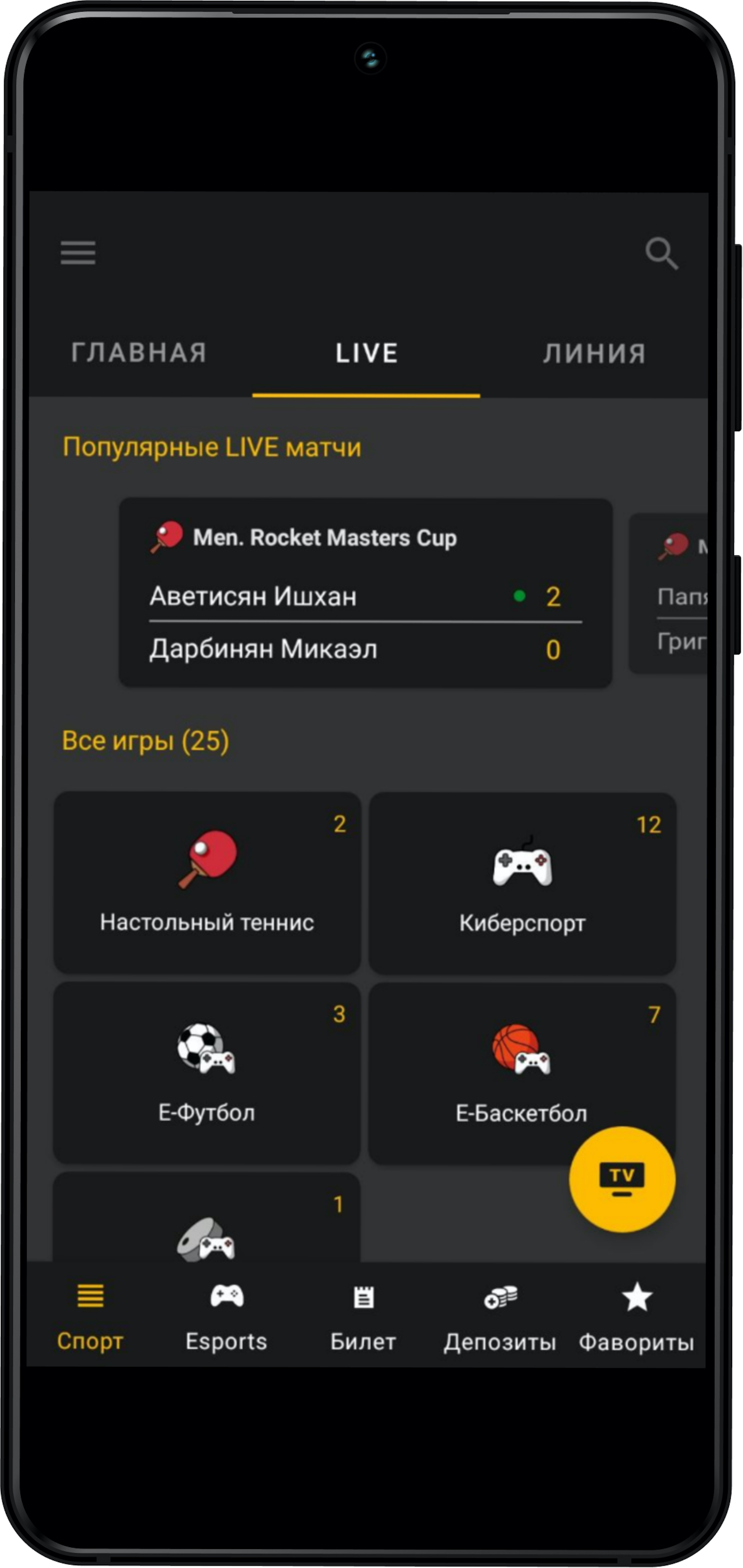Switch to the ЛИНИЯ tab
Viewport: 743px width, 1568px height.
click(594, 353)
